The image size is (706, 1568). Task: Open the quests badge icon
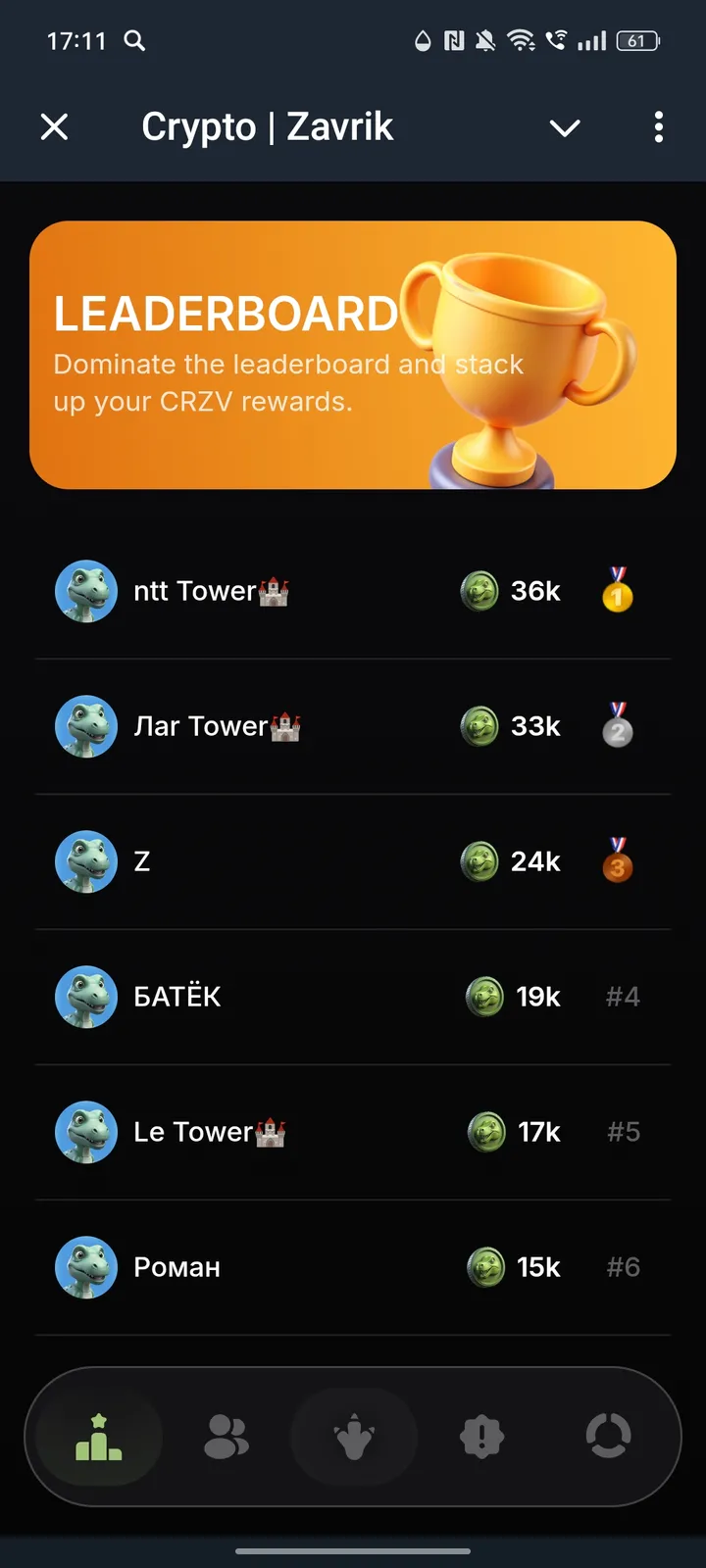[x=481, y=1437]
